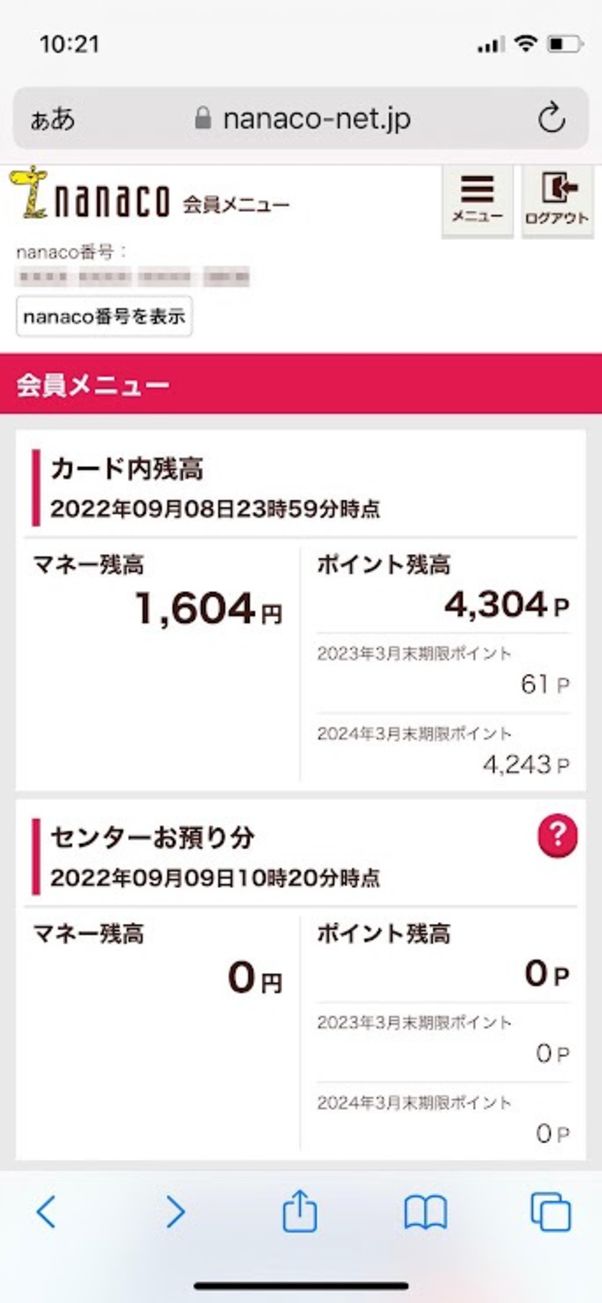Show number with nanaco番号を表示 button
This screenshot has height=1303, width=602.
(x=104, y=316)
